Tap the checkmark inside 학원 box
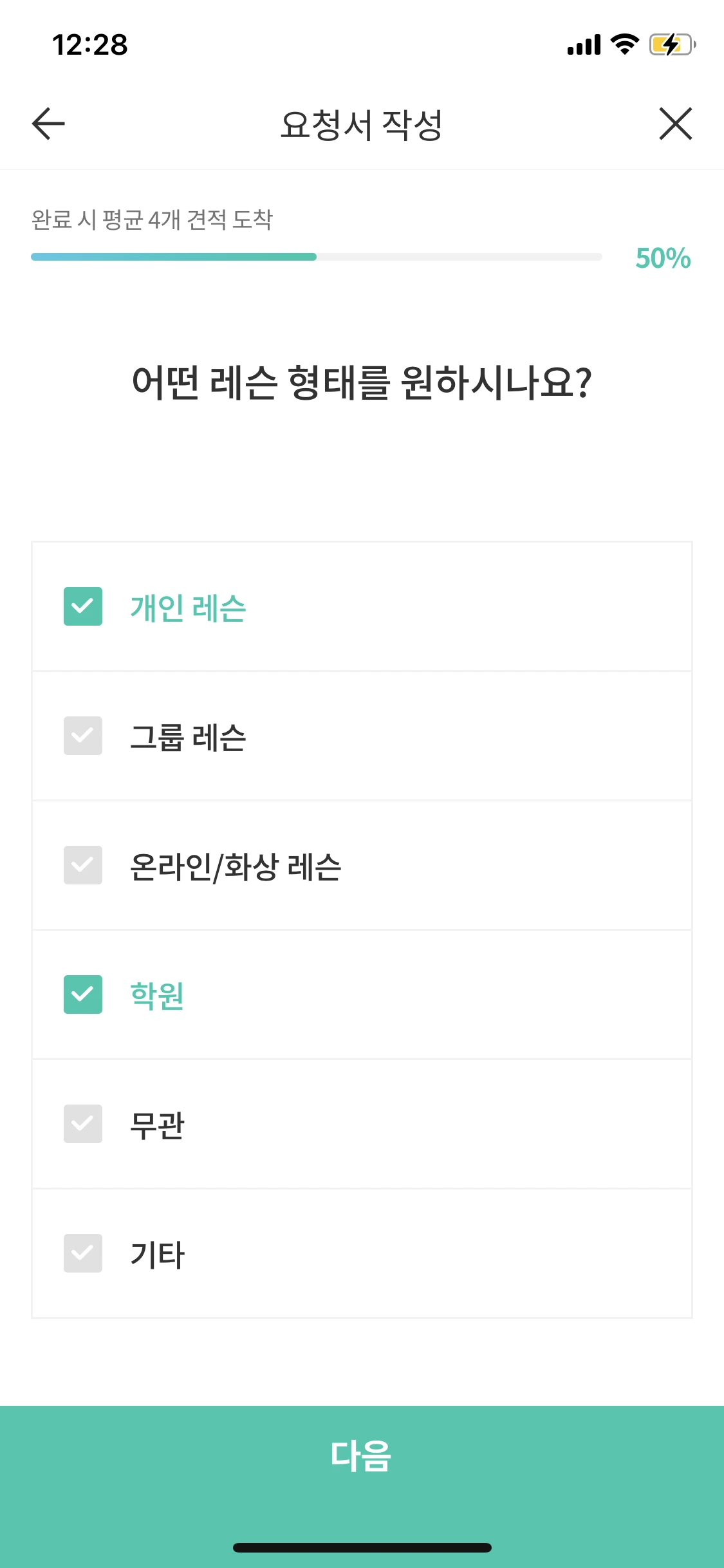 (x=83, y=994)
